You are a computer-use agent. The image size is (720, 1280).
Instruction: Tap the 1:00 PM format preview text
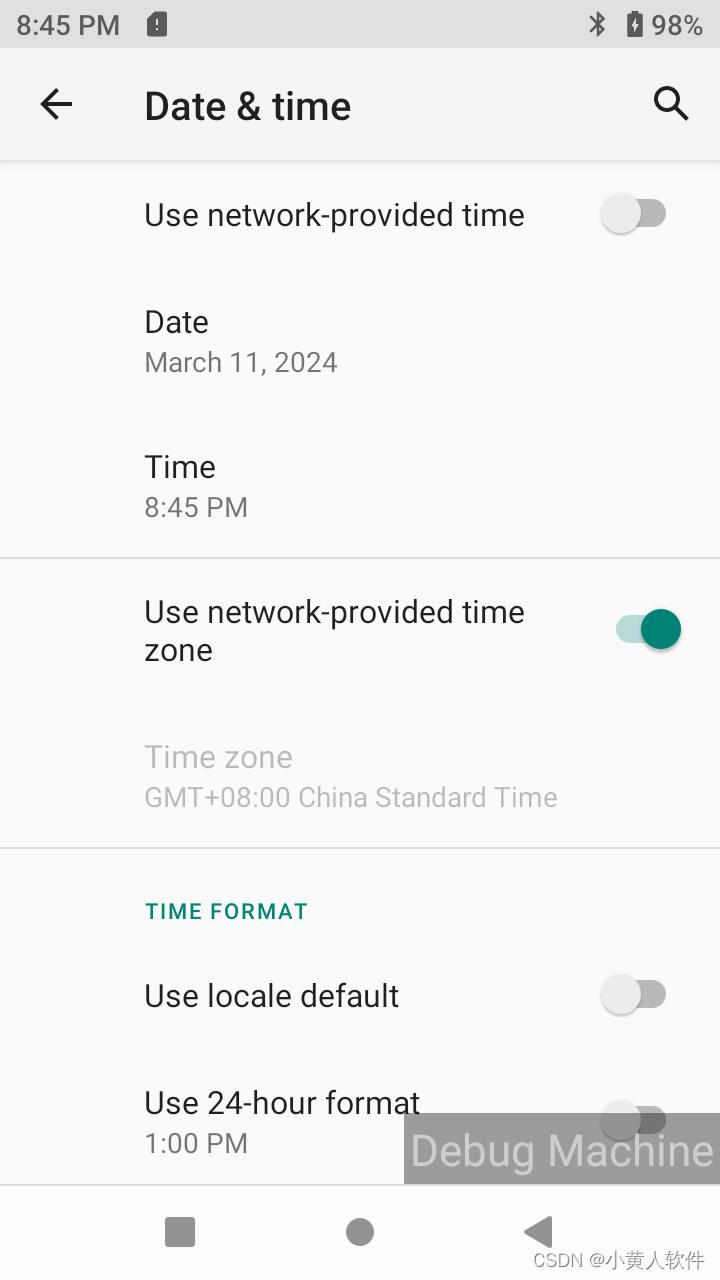coord(196,1142)
